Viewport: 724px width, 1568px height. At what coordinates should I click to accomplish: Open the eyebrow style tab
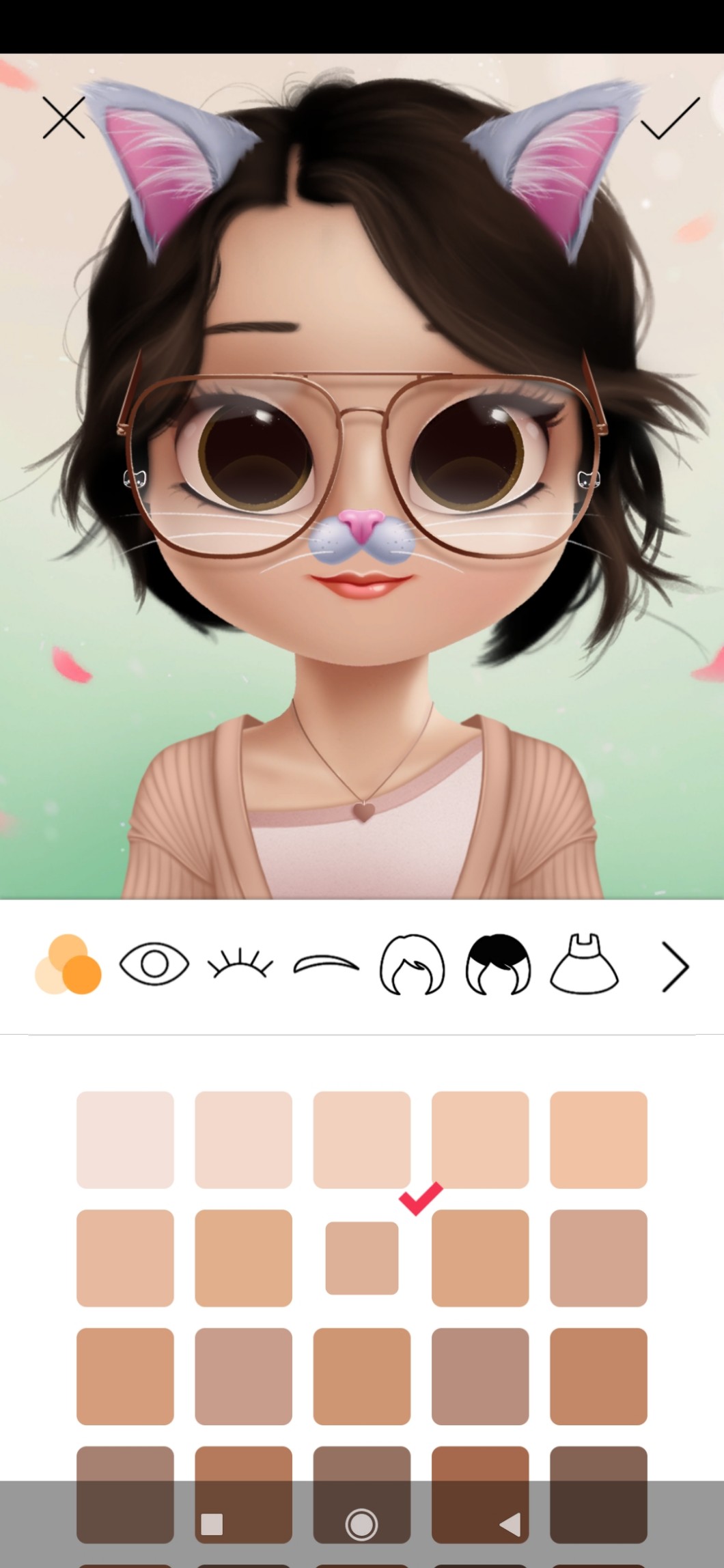326,964
